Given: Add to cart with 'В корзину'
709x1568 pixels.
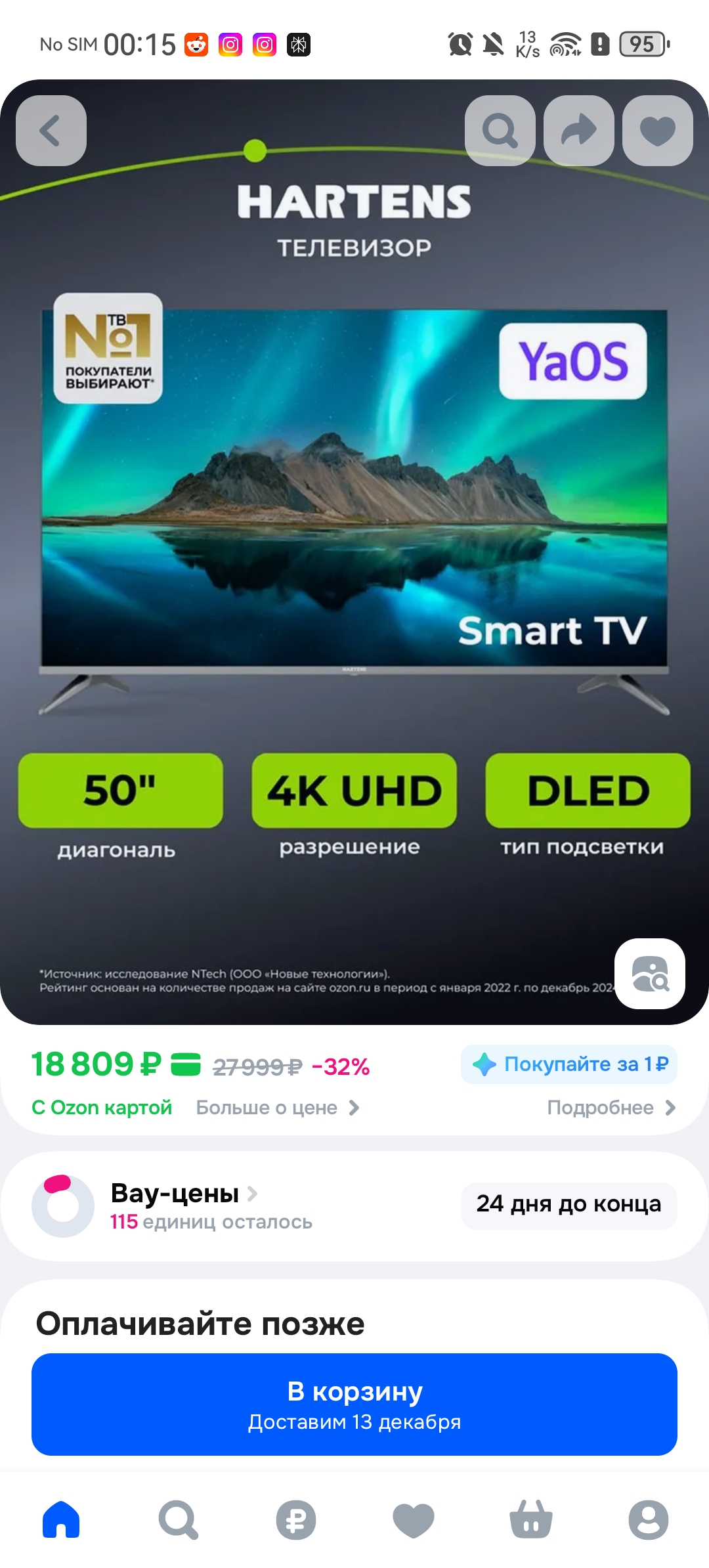Looking at the screenshot, I should click(354, 1404).
